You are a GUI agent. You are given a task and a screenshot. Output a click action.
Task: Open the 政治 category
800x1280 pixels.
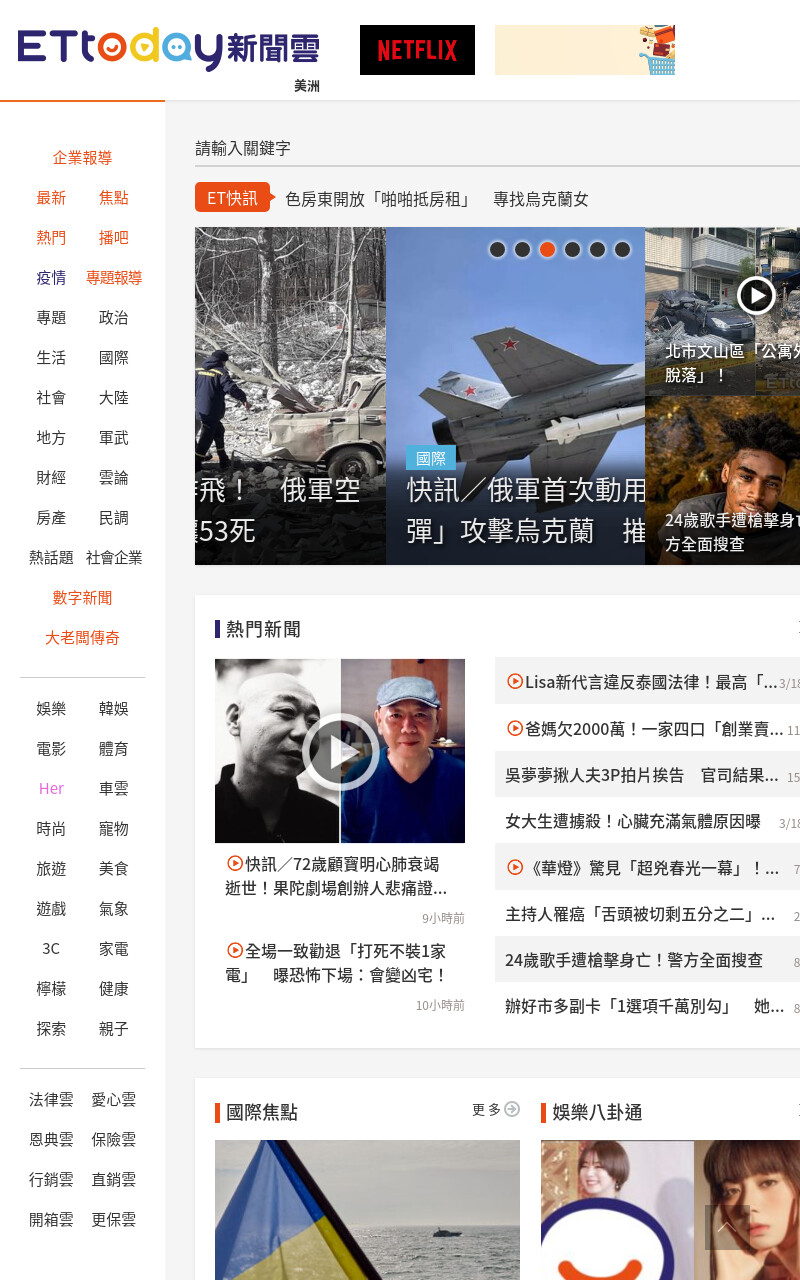113,318
